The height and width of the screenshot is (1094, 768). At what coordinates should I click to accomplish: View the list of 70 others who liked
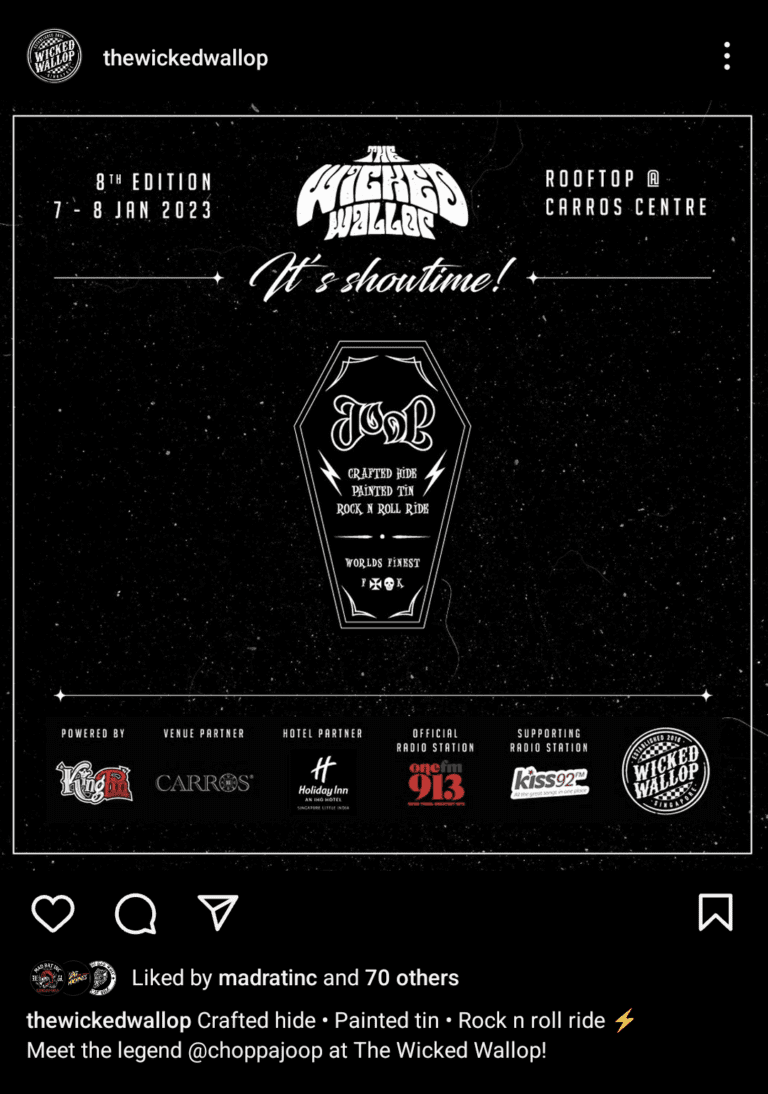coord(411,978)
